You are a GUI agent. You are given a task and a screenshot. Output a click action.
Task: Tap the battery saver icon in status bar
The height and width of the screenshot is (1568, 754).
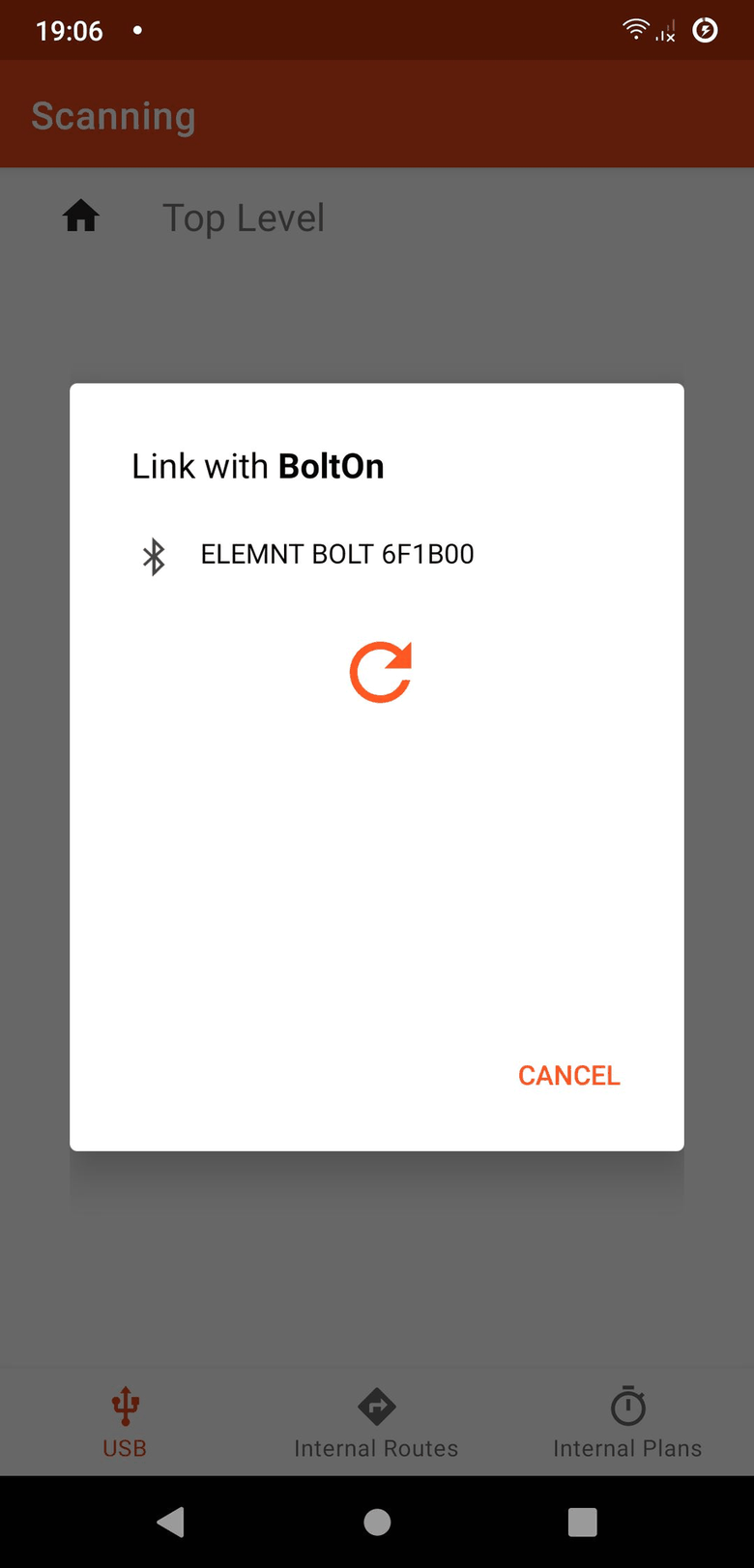pyautogui.click(x=705, y=30)
